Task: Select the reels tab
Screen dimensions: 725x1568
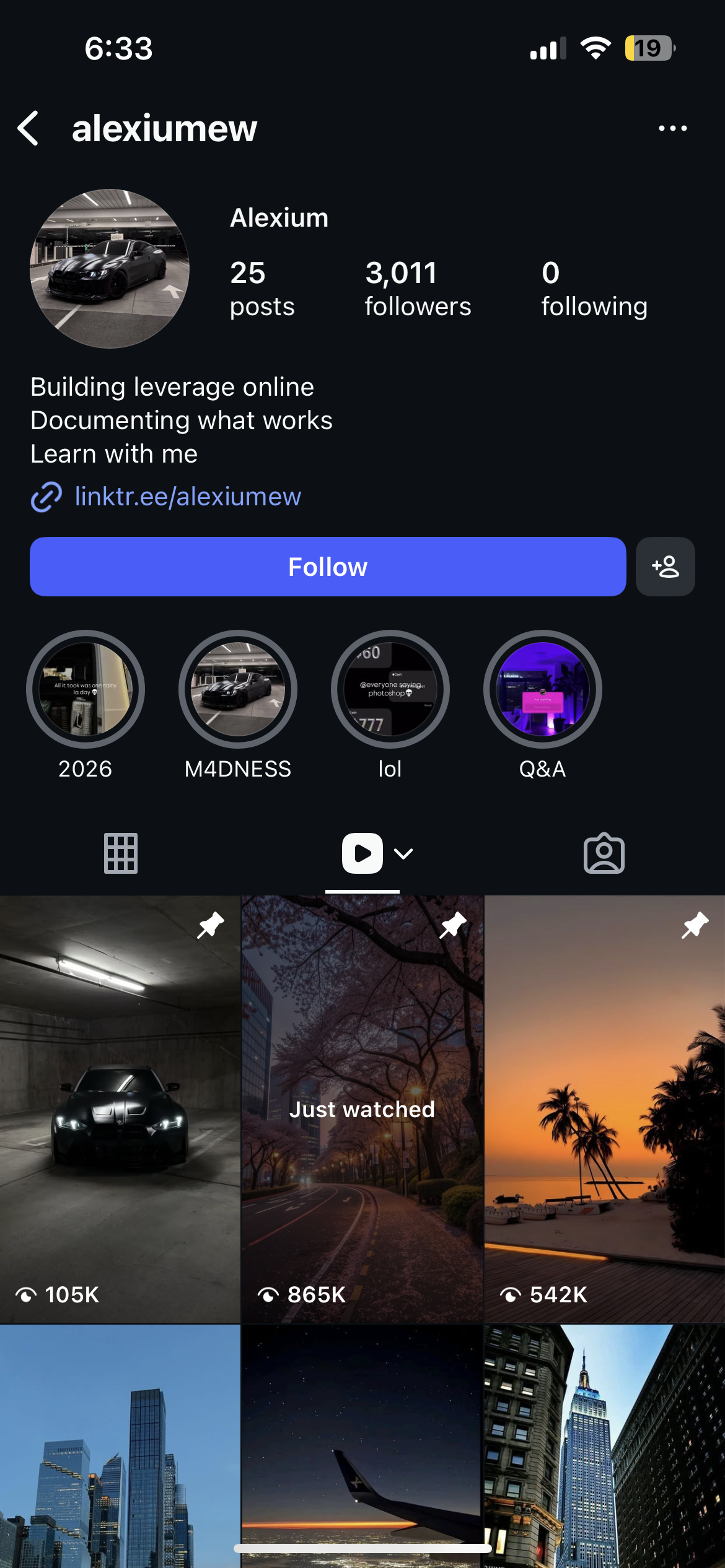Action: pos(362,853)
